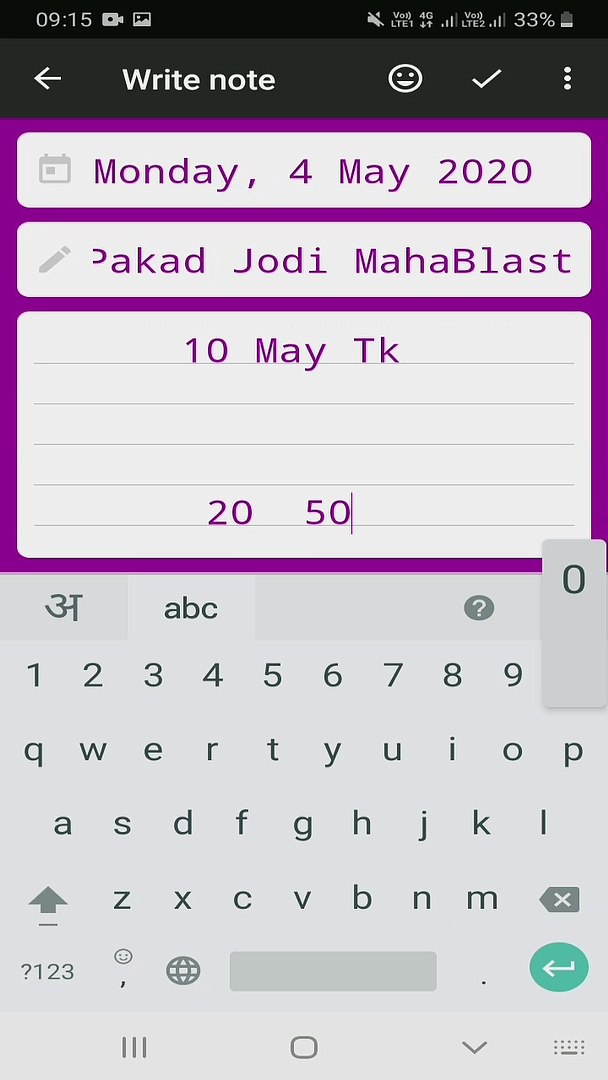The height and width of the screenshot is (1080, 608).
Task: Select the abc keyboard layout
Action: coord(190,608)
